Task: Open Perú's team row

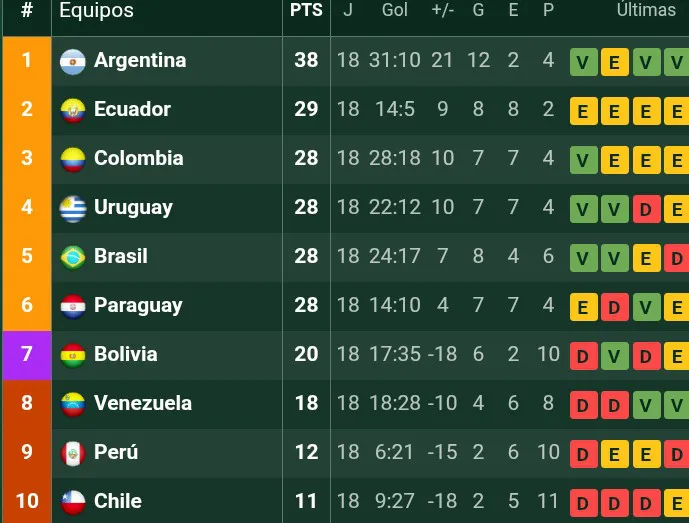Action: pos(116,452)
